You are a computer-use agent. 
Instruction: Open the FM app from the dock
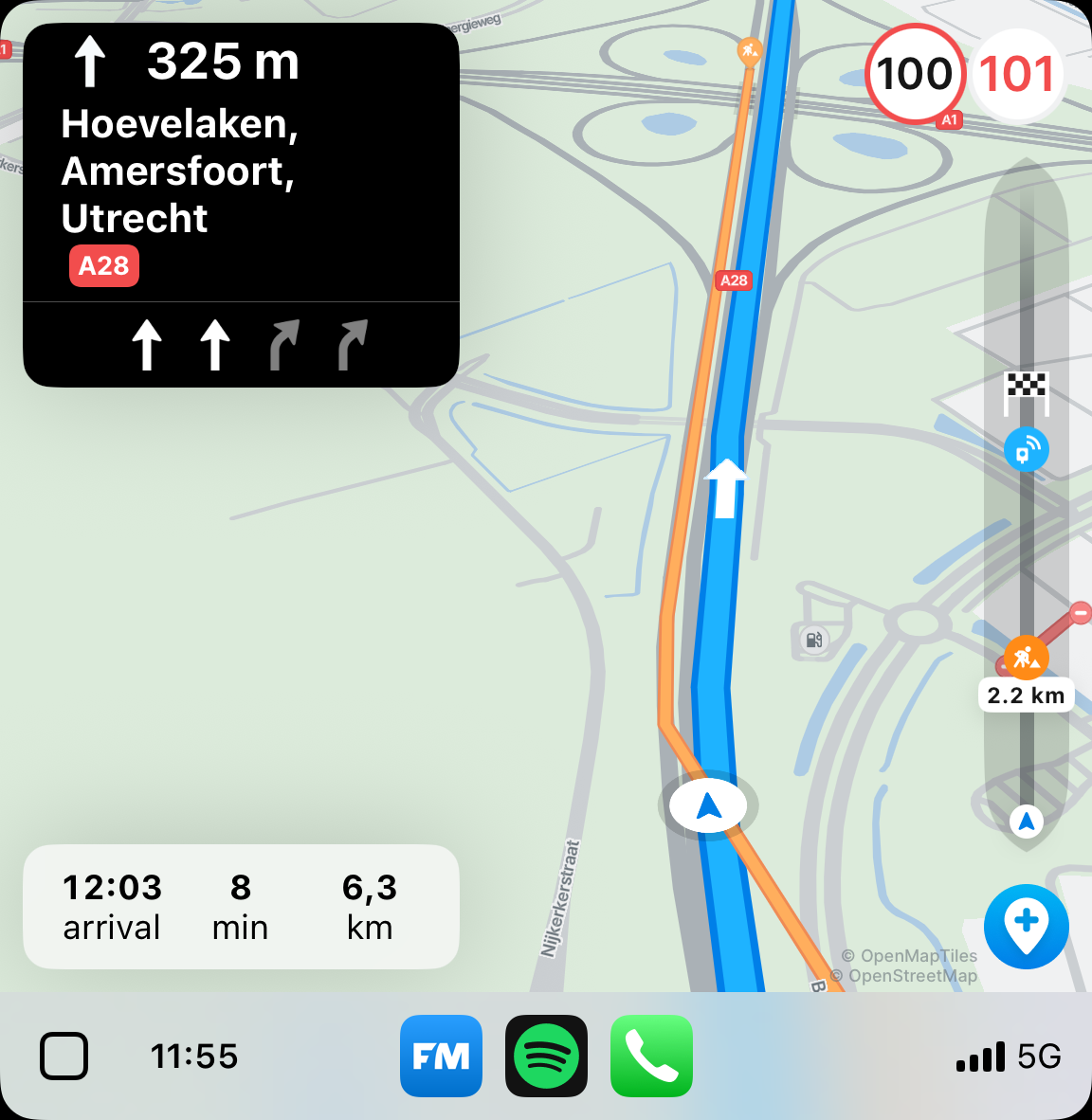point(441,1056)
